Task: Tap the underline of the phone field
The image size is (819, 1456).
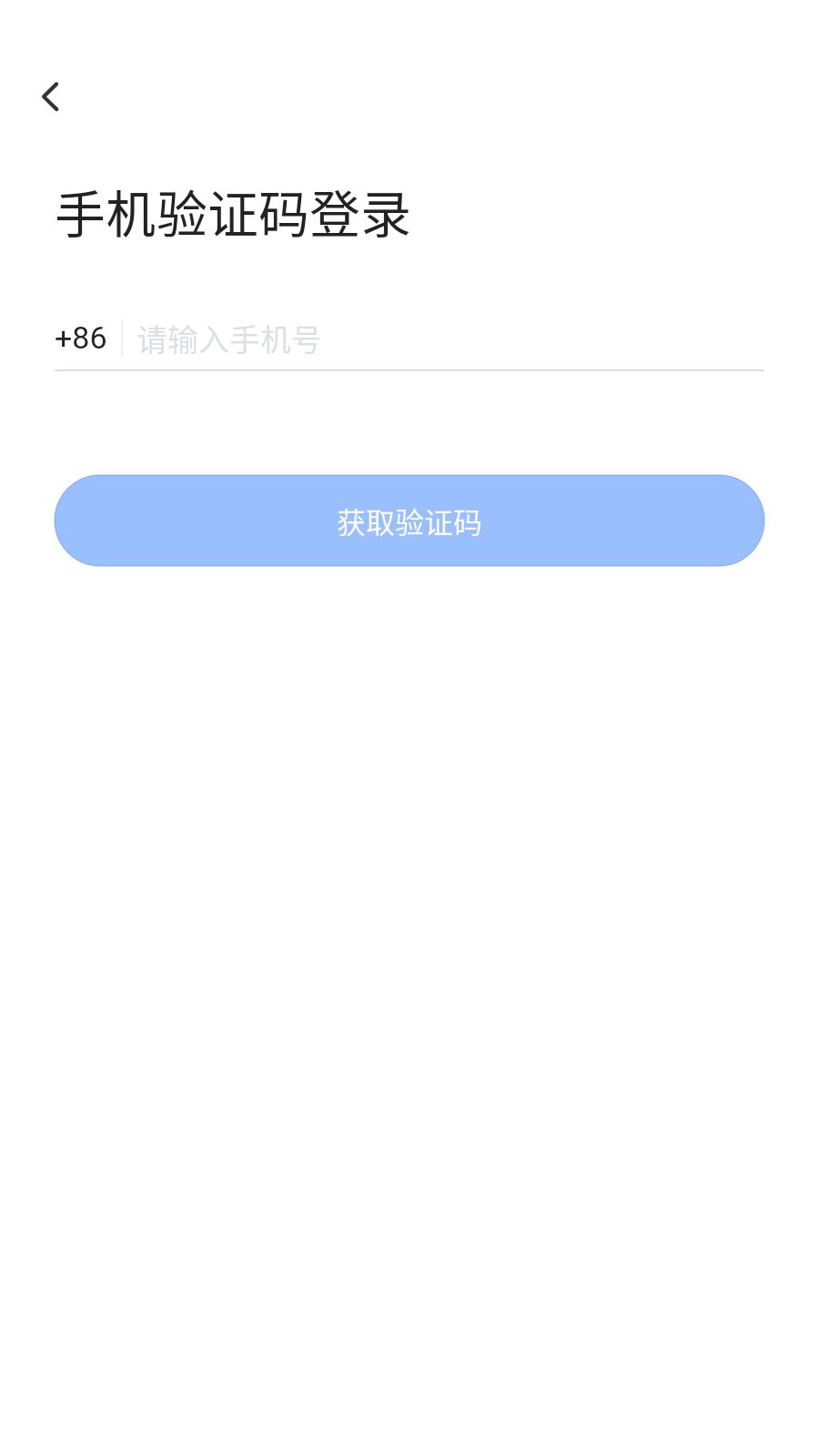Action: pos(409,369)
